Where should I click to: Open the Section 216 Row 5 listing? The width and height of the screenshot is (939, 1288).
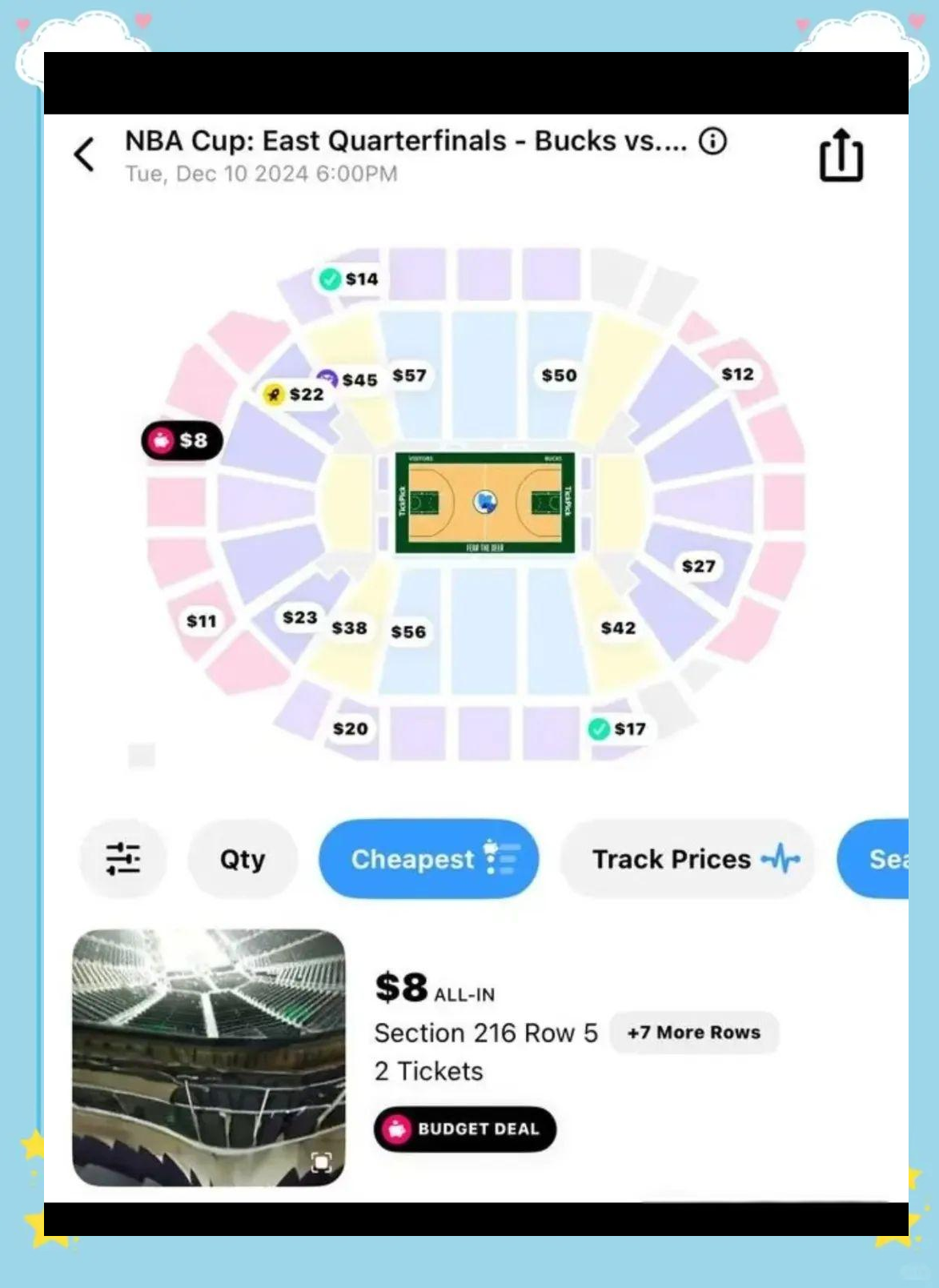click(x=486, y=1033)
